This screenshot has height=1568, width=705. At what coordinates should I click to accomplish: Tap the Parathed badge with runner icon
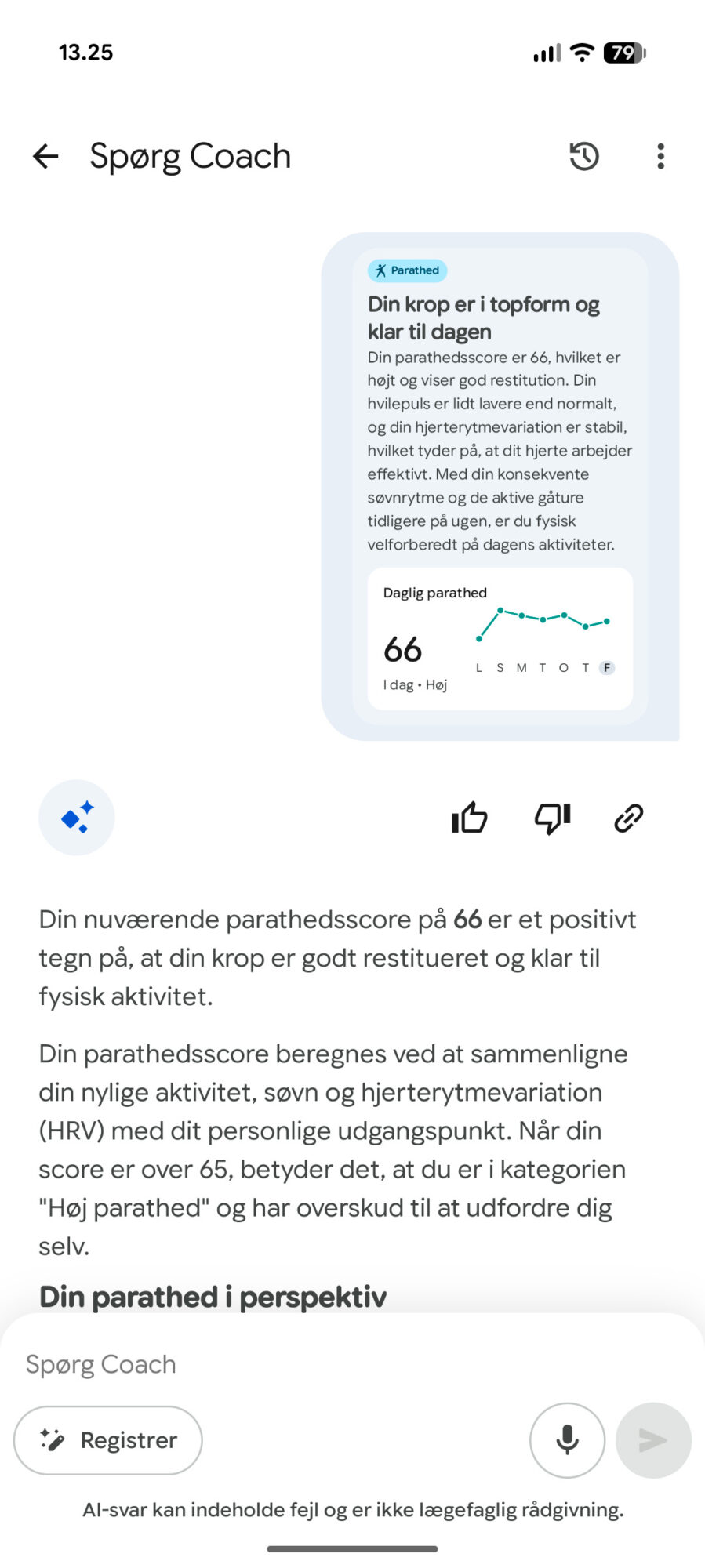click(x=408, y=270)
